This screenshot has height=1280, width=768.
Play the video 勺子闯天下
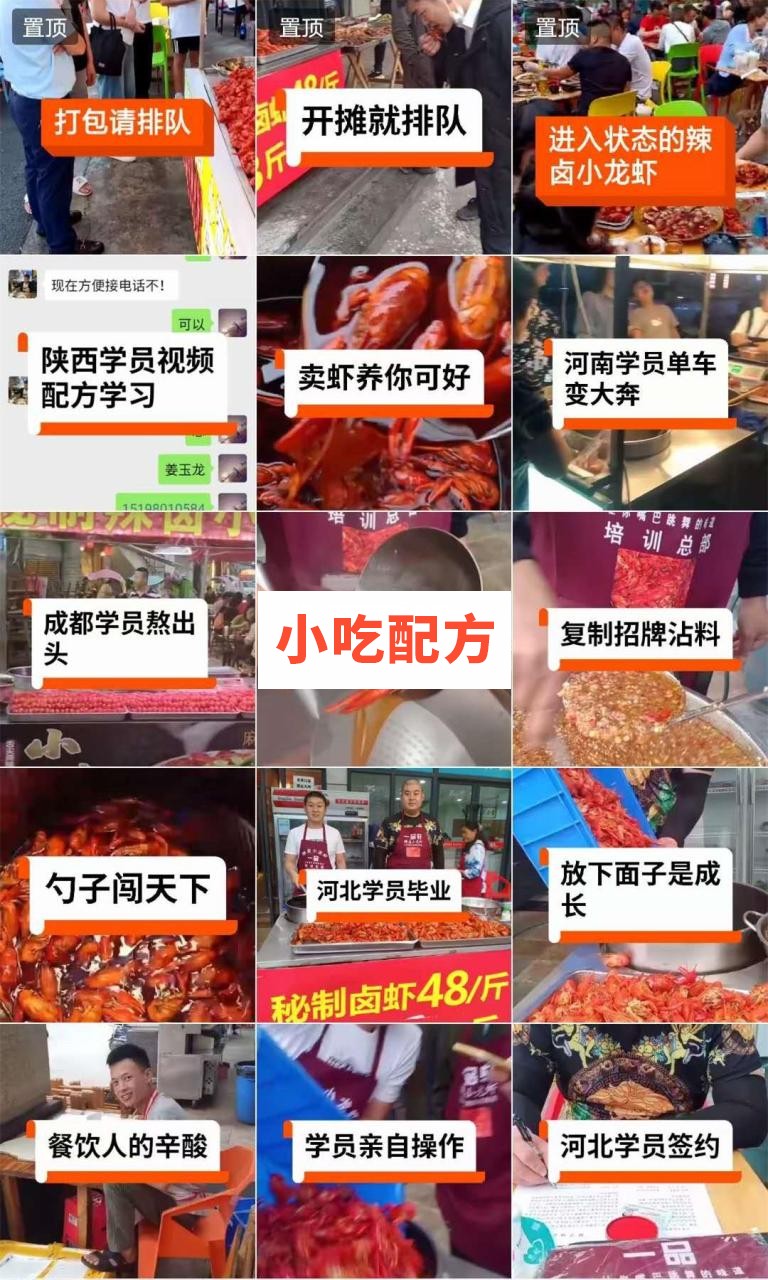[x=127, y=895]
